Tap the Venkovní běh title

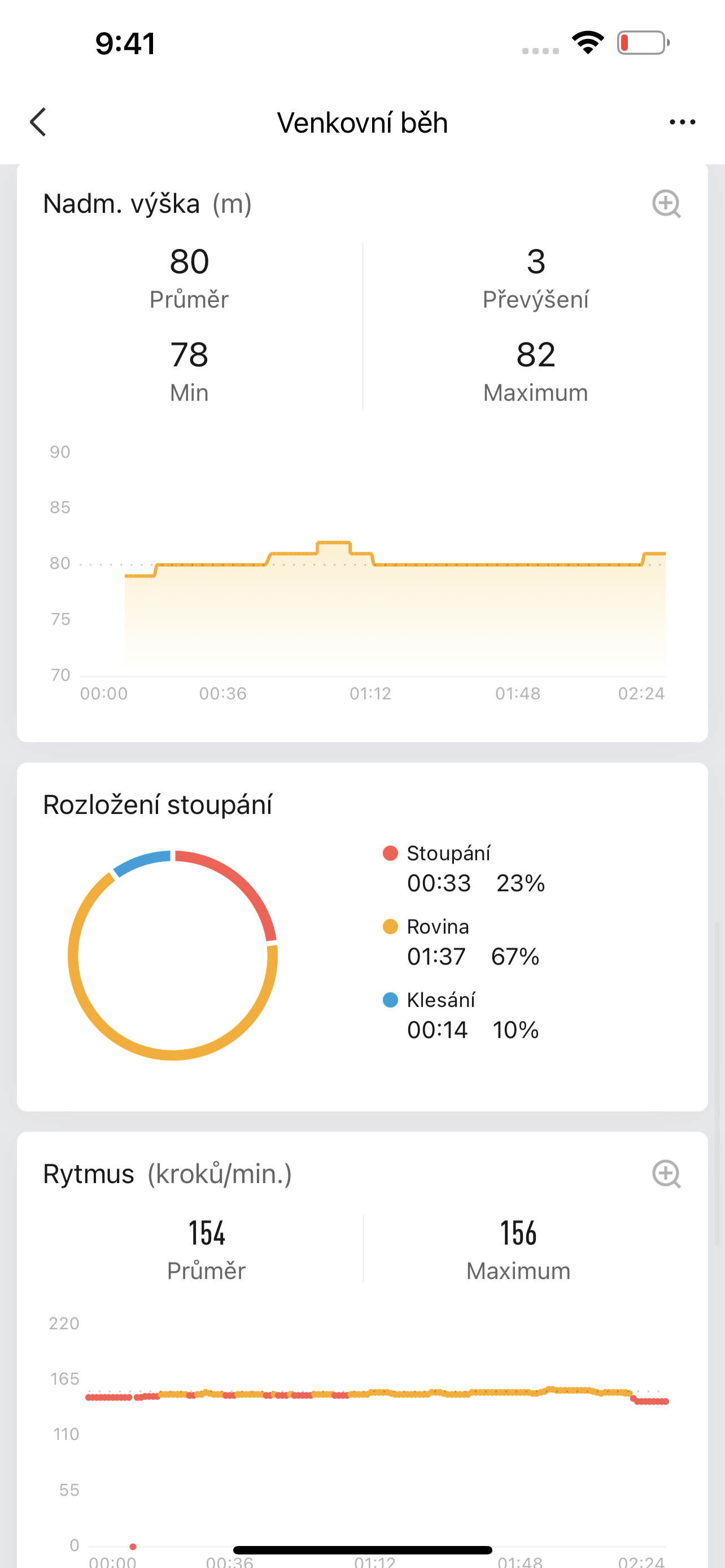pyautogui.click(x=362, y=122)
